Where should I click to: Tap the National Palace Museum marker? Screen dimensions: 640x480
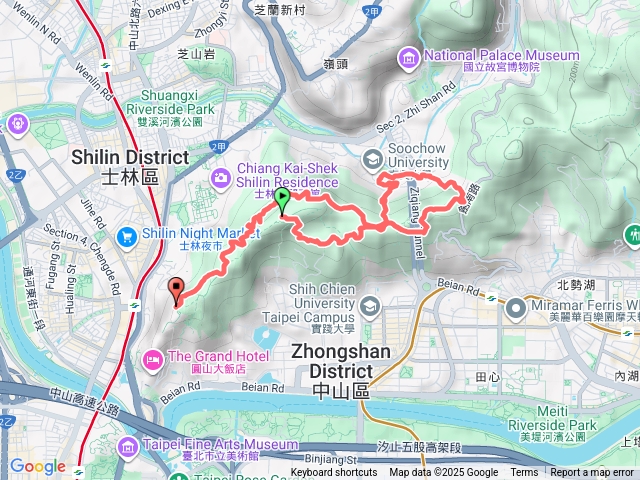[x=409, y=58]
